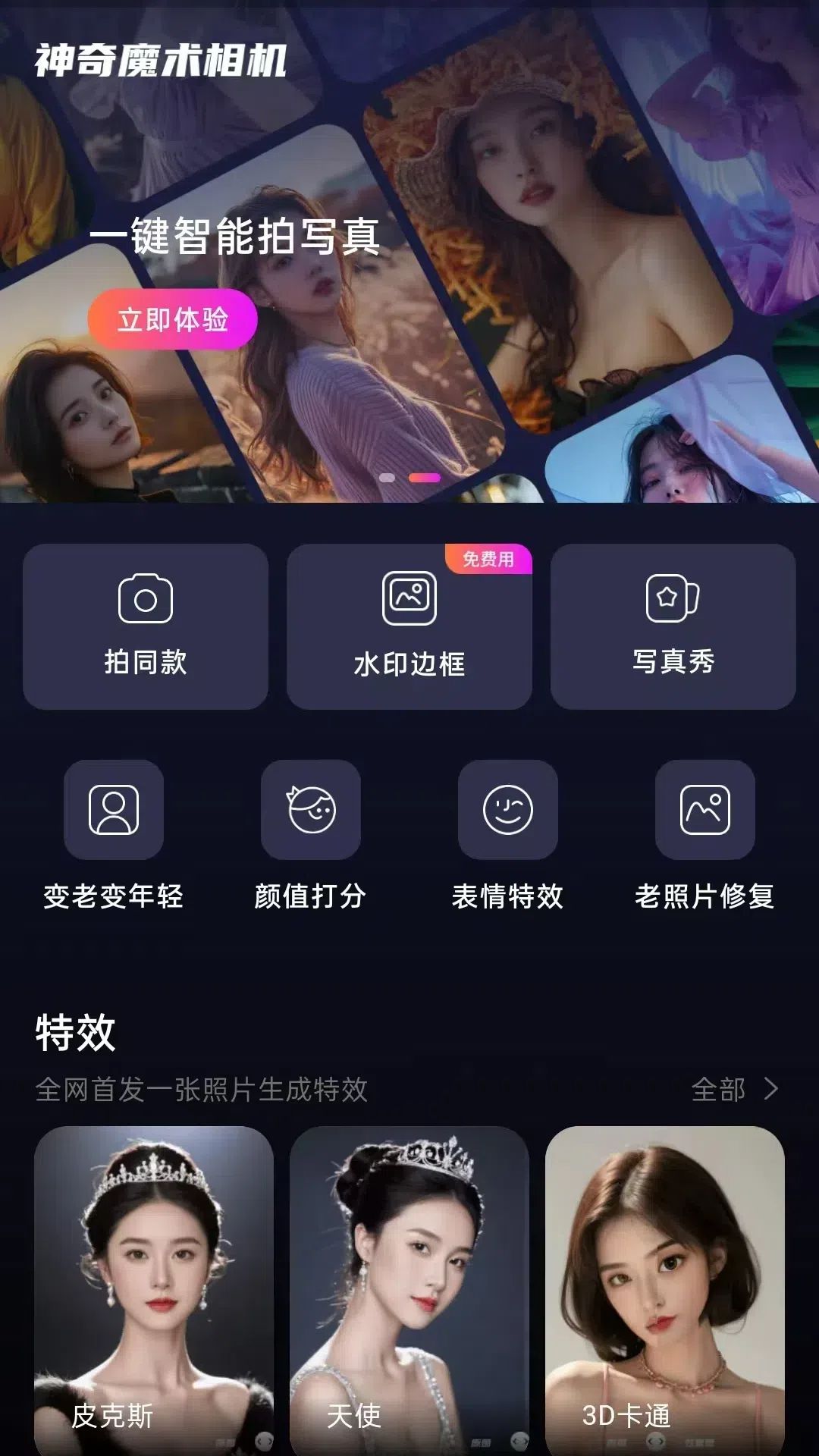Select the 老照片修复 photo icon
Image resolution: width=819 pixels, height=1456 pixels.
pyautogui.click(x=705, y=811)
